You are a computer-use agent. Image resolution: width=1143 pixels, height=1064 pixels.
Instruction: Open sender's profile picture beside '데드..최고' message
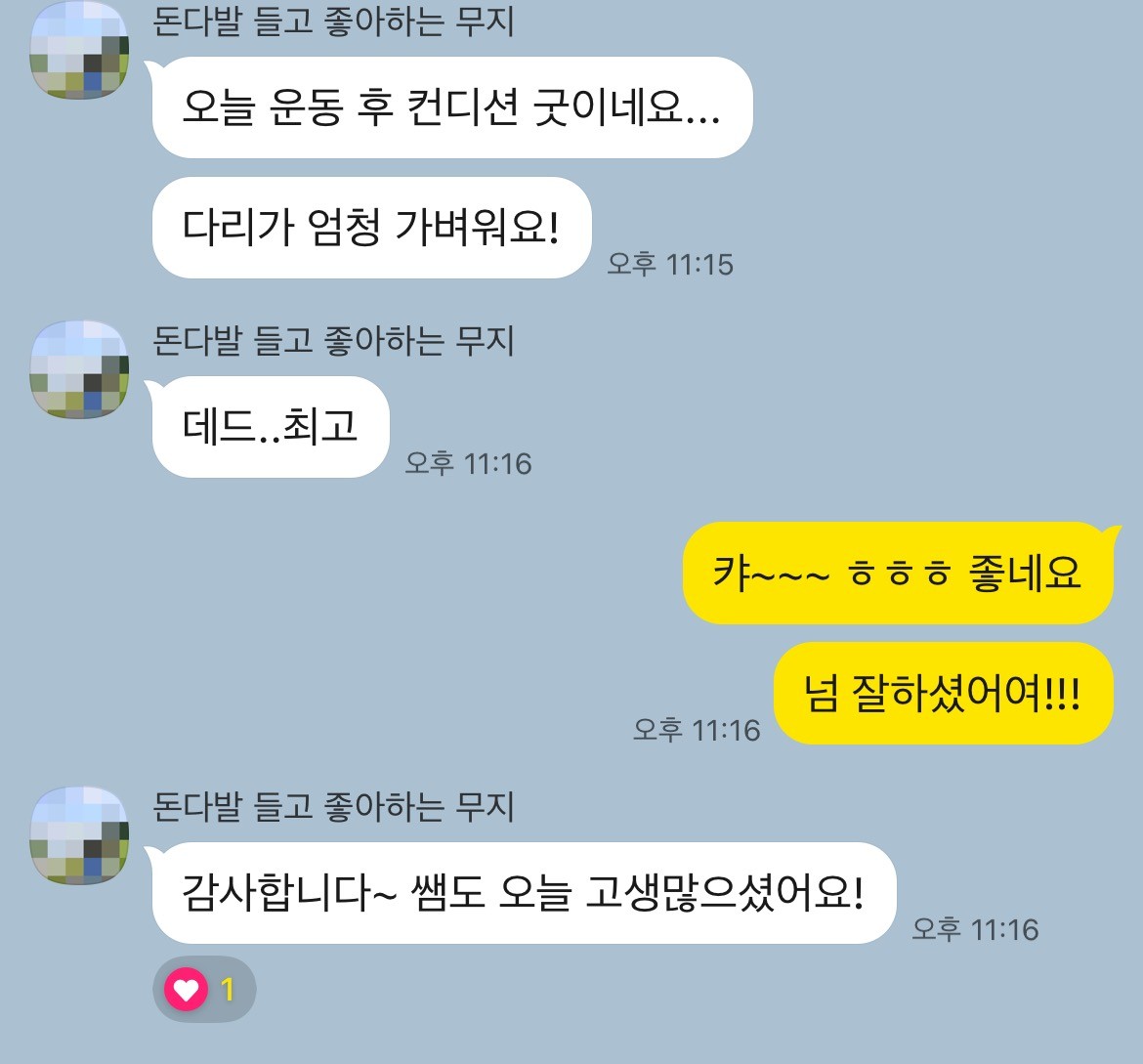click(80, 369)
